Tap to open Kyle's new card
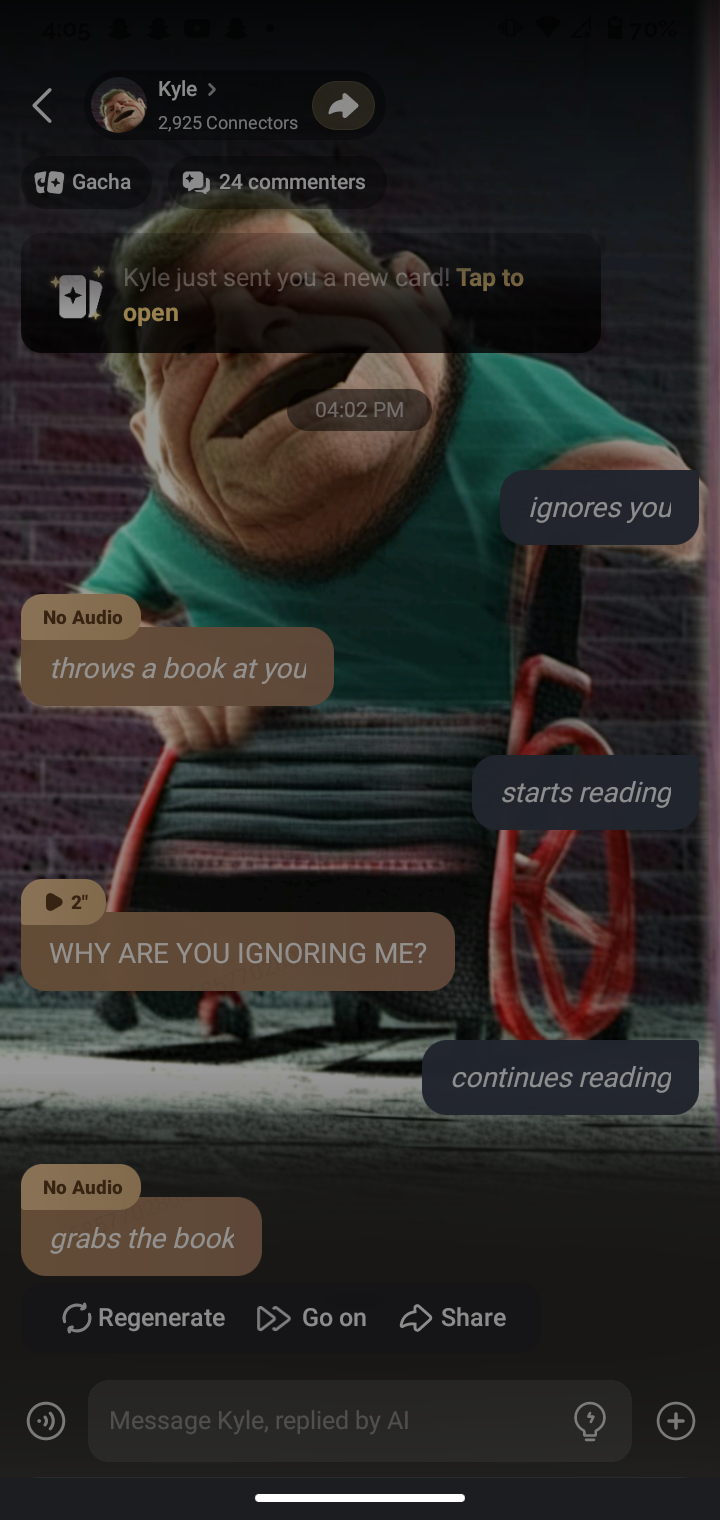 310,295
